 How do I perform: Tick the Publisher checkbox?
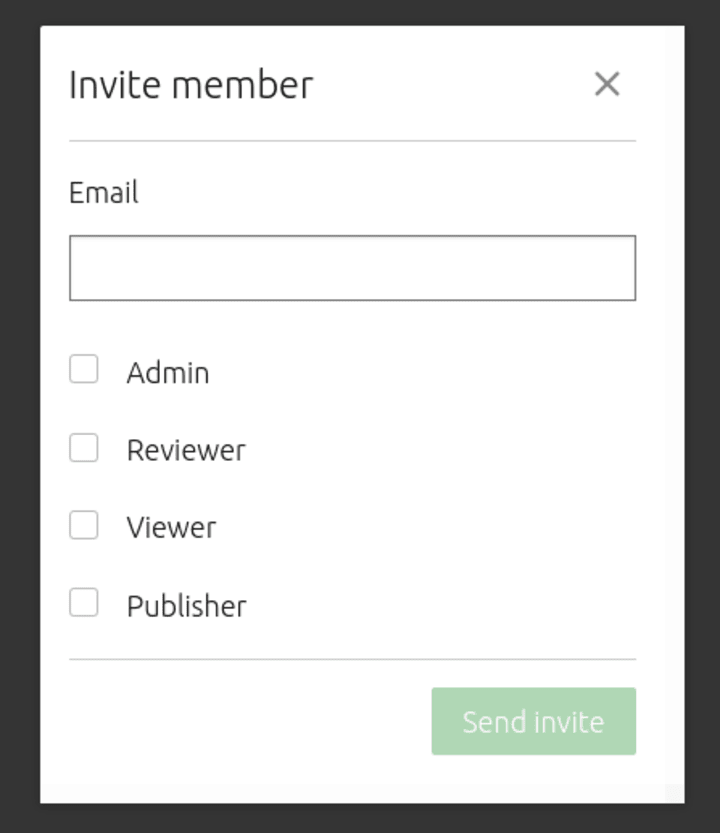[x=84, y=603]
